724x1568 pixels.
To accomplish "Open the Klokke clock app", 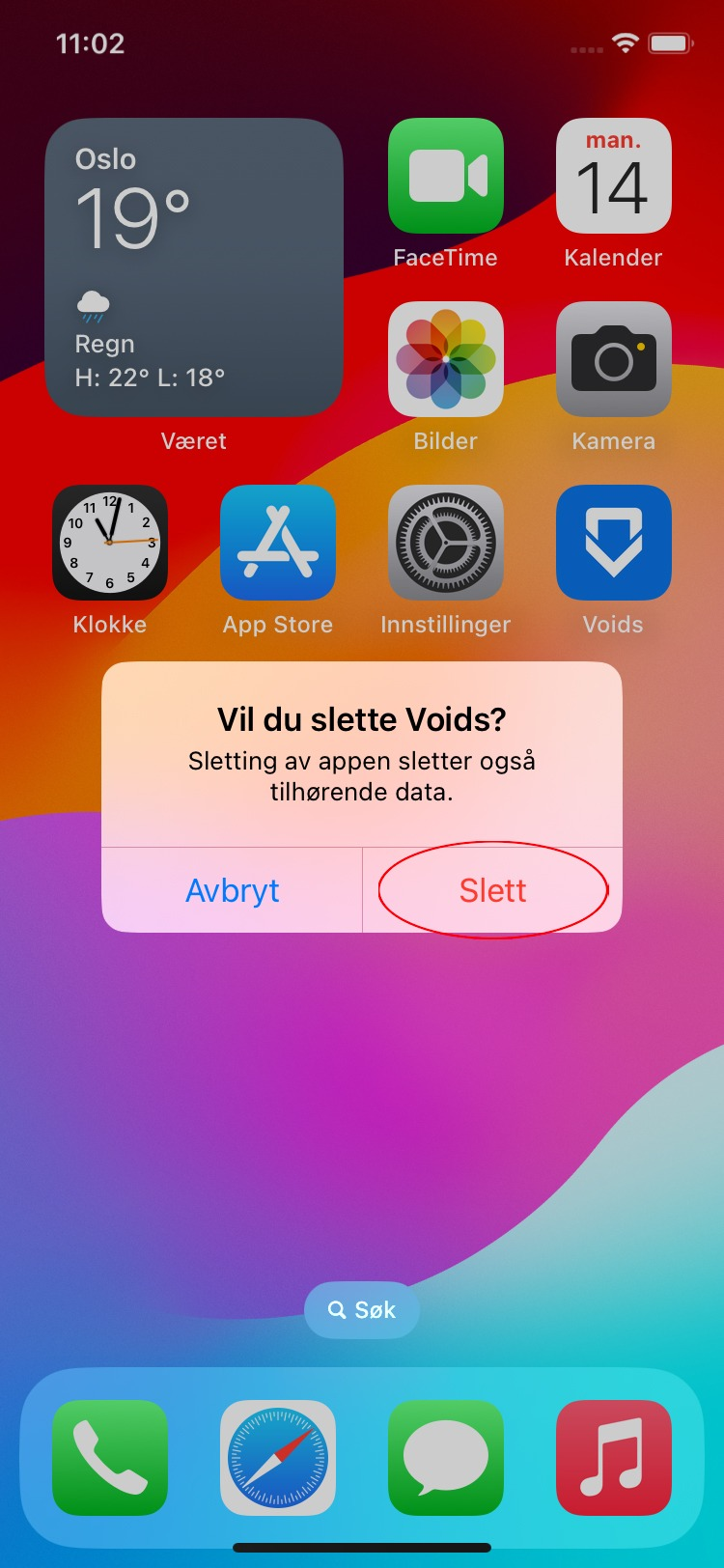I will [x=110, y=543].
